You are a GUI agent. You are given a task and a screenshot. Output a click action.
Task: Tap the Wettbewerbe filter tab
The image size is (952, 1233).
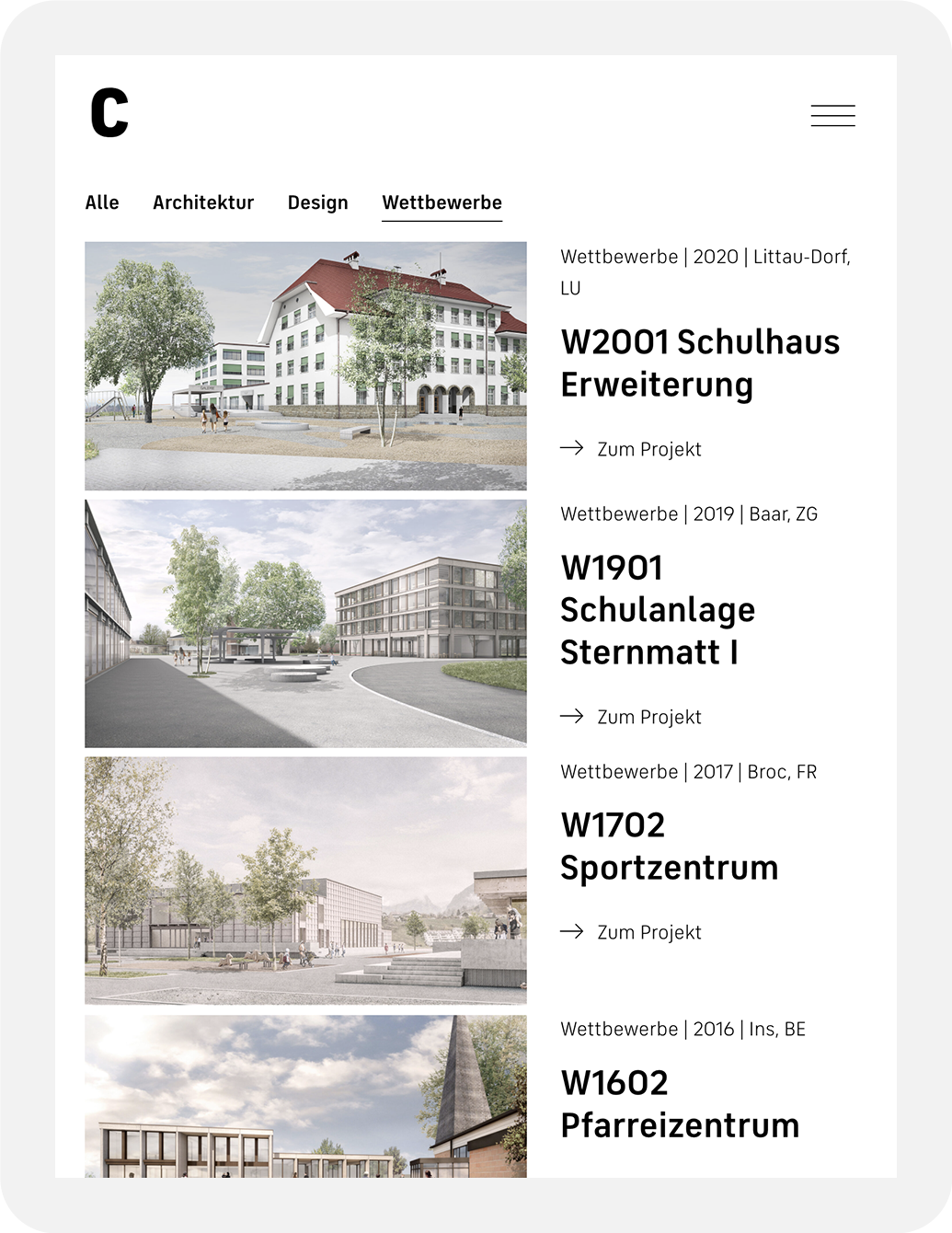coord(442,202)
